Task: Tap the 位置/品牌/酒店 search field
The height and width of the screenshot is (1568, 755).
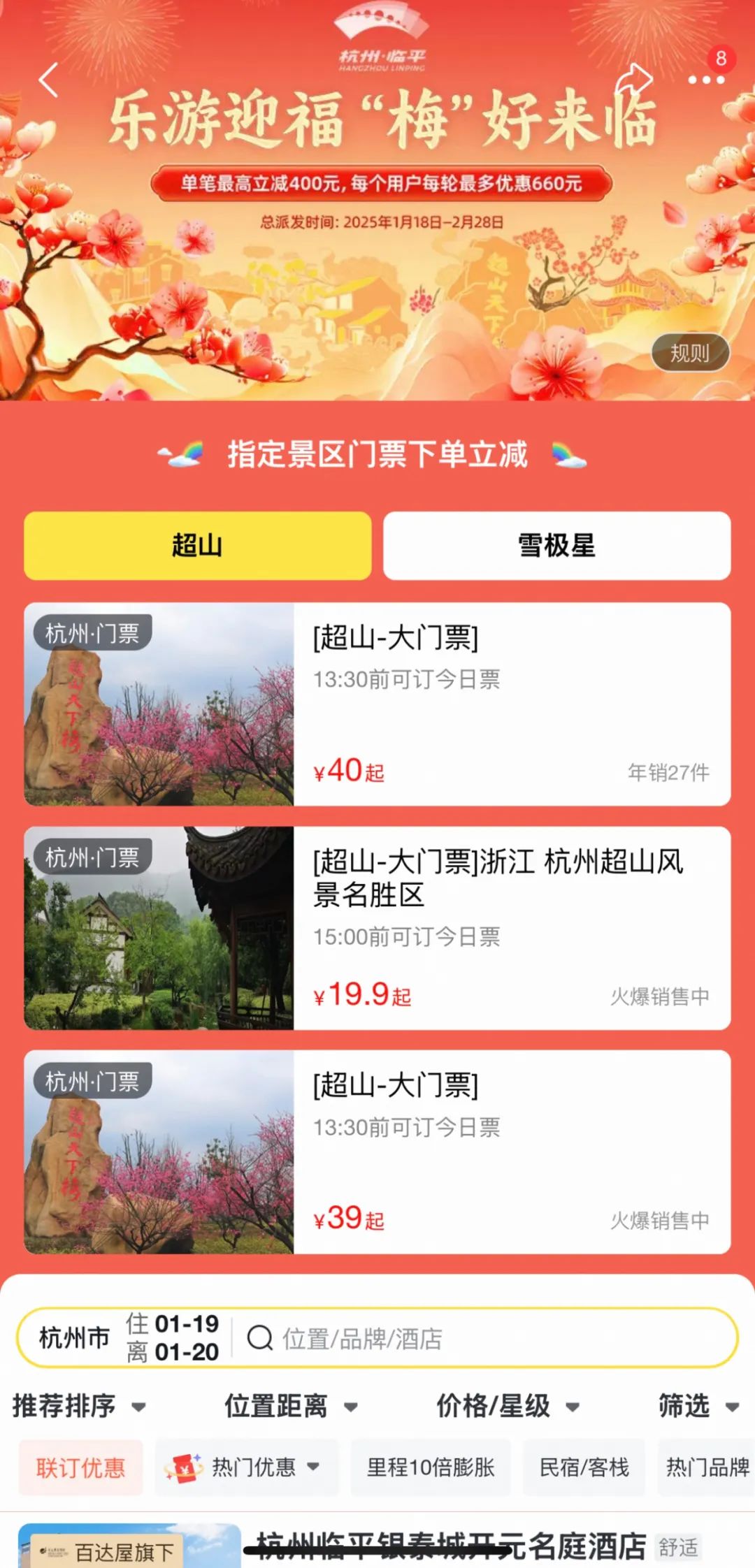Action: (482, 1339)
